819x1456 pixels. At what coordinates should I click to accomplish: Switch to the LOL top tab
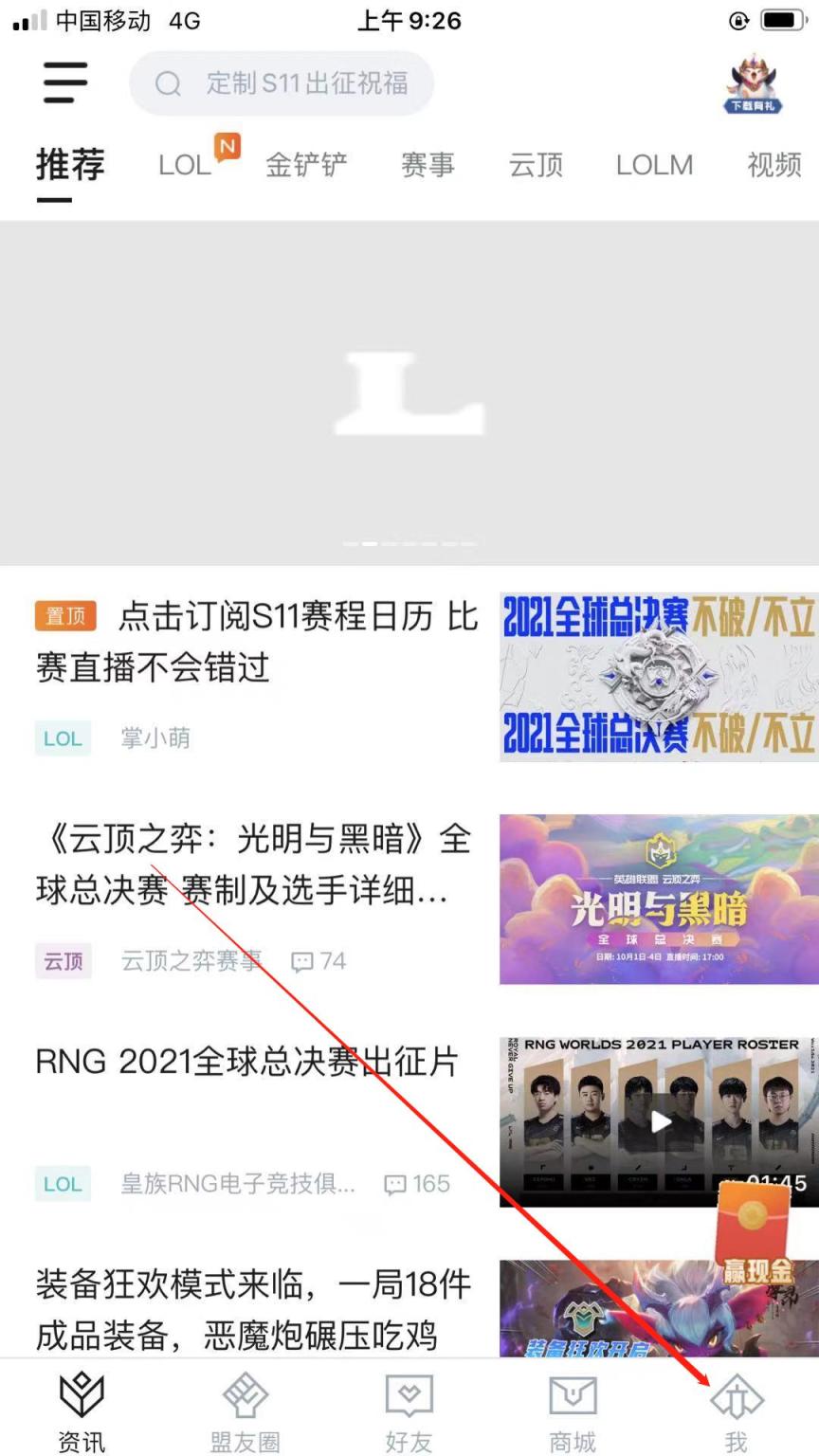186,165
